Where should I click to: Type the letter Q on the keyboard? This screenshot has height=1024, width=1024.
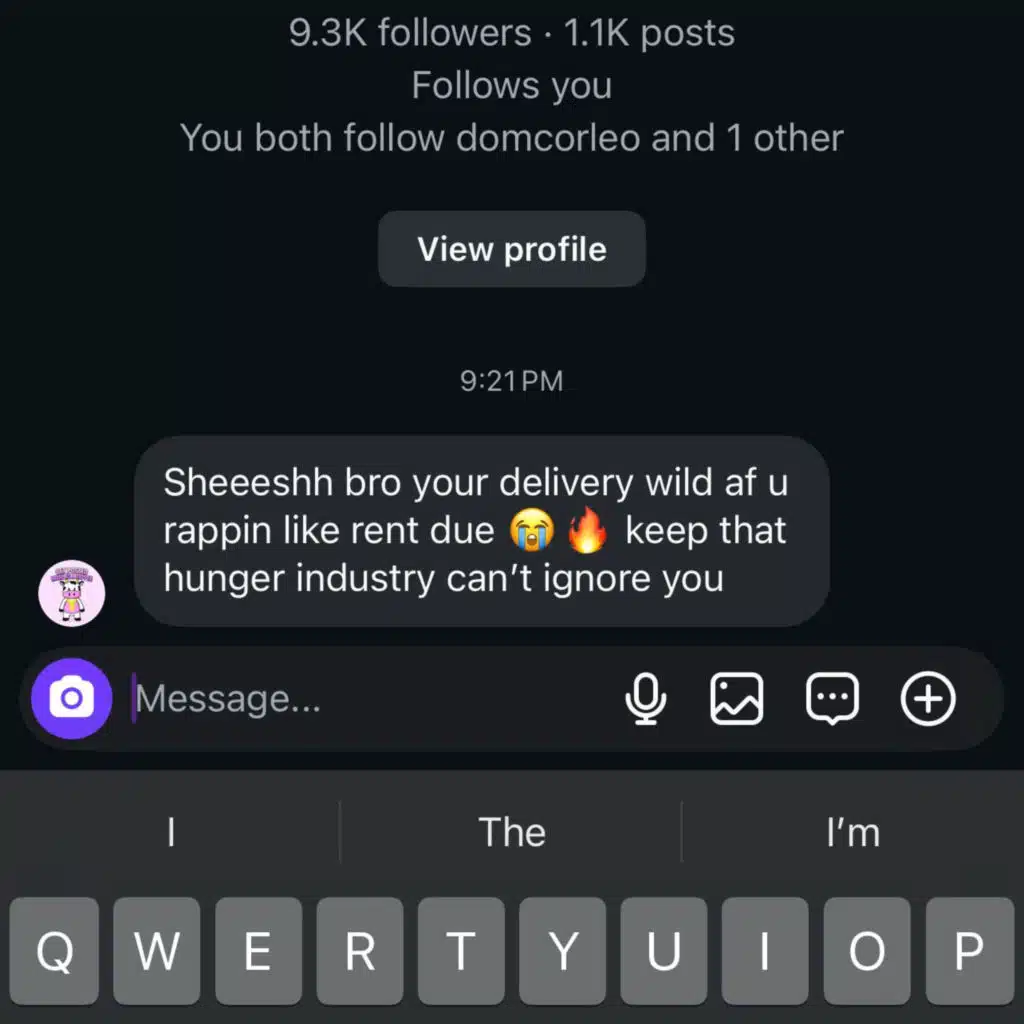[55, 951]
